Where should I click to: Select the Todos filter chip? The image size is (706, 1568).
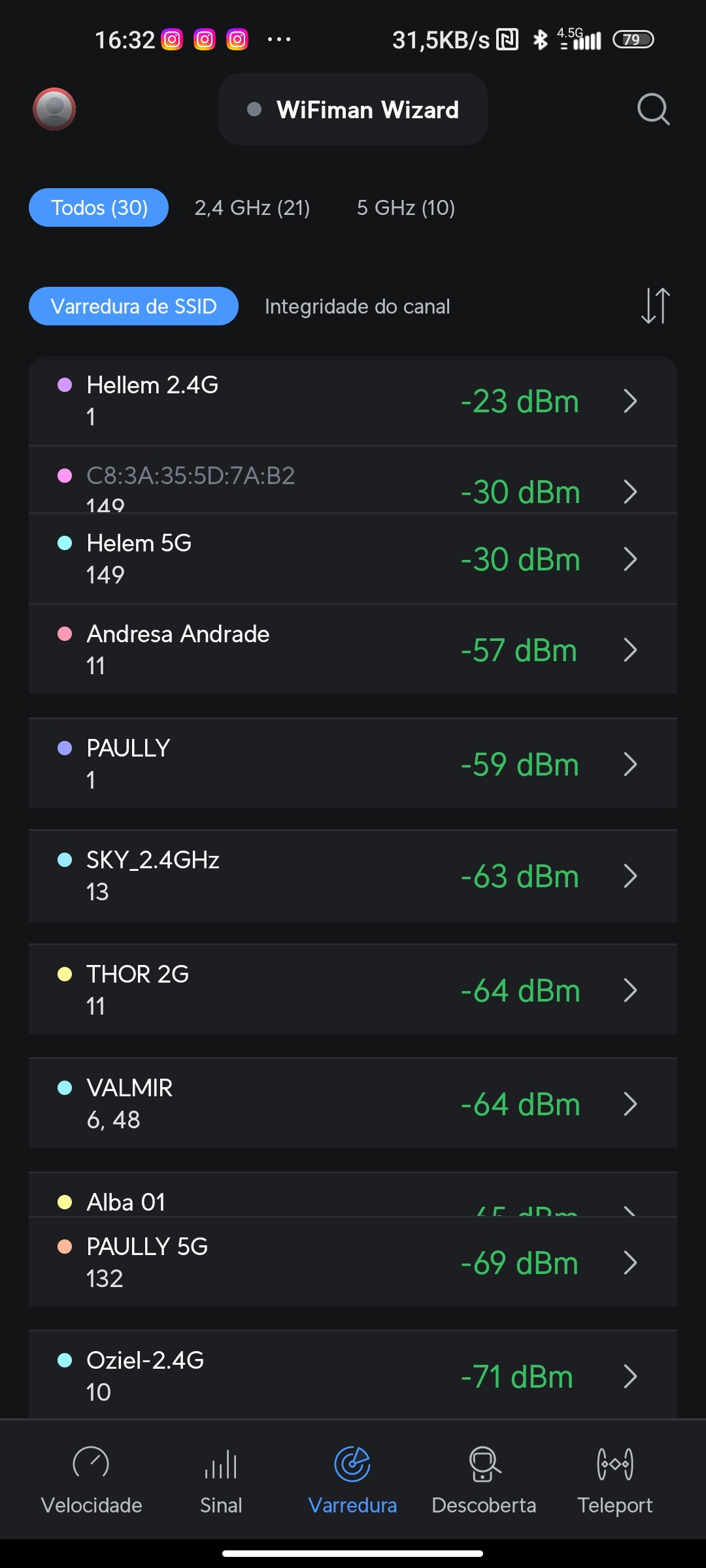(x=99, y=208)
